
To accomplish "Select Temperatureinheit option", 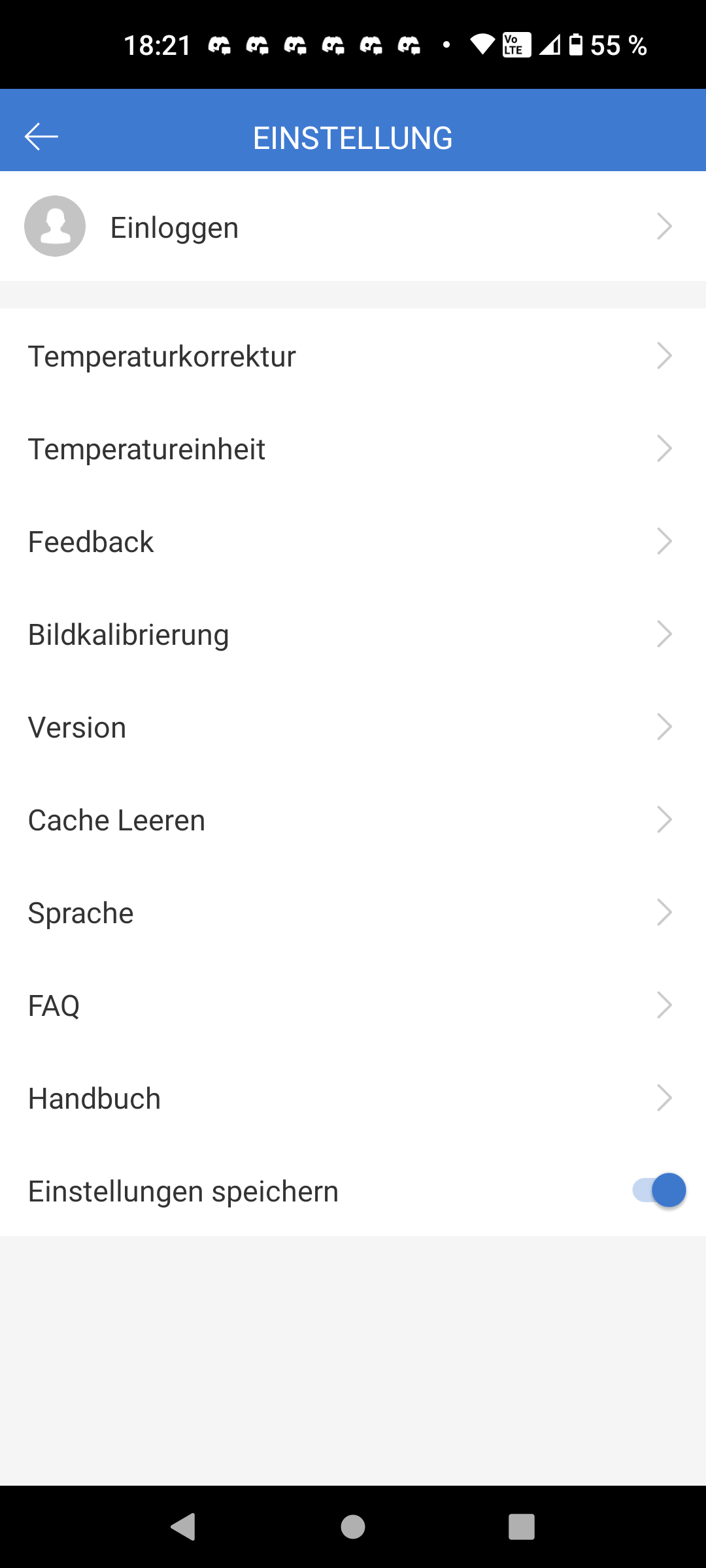I will pyautogui.click(x=353, y=449).
